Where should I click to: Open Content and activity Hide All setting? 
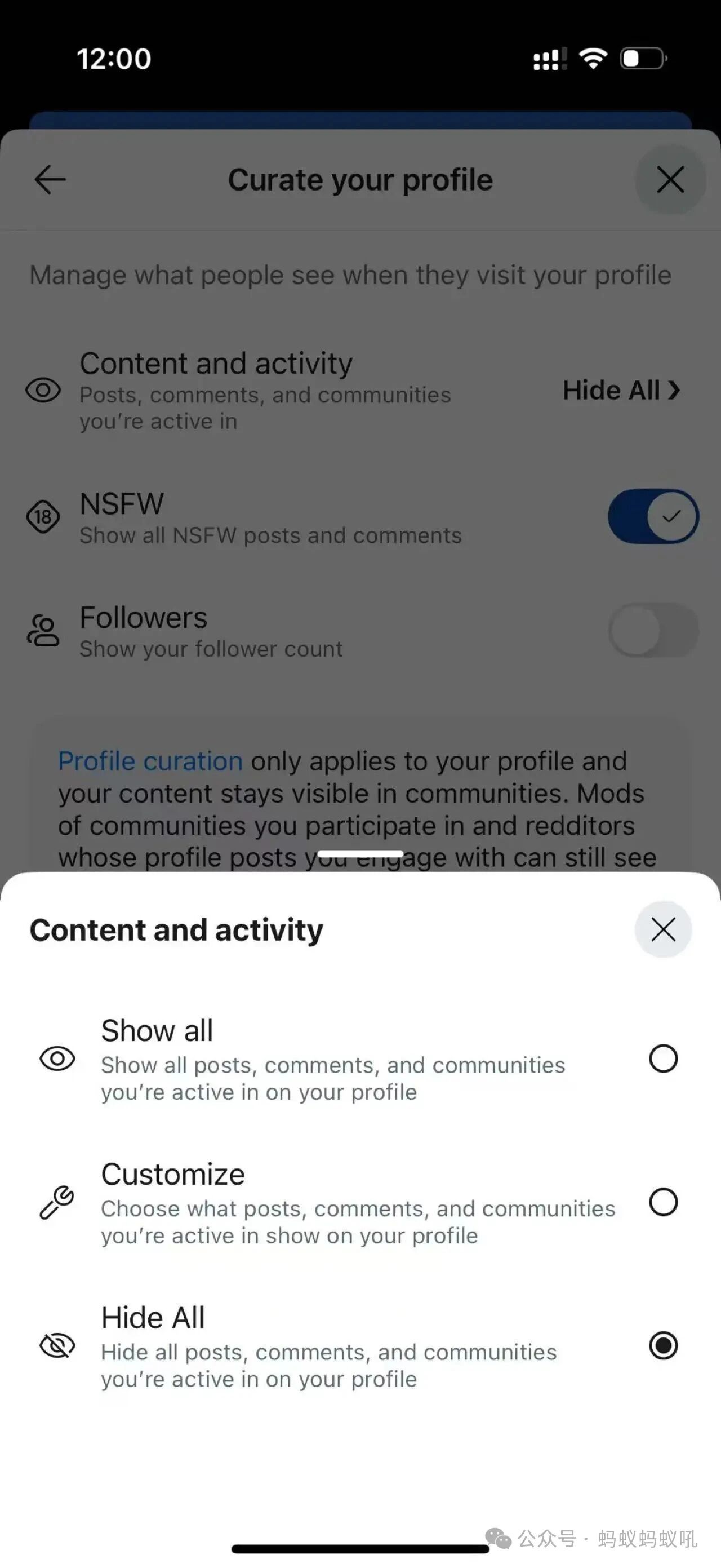click(x=621, y=390)
